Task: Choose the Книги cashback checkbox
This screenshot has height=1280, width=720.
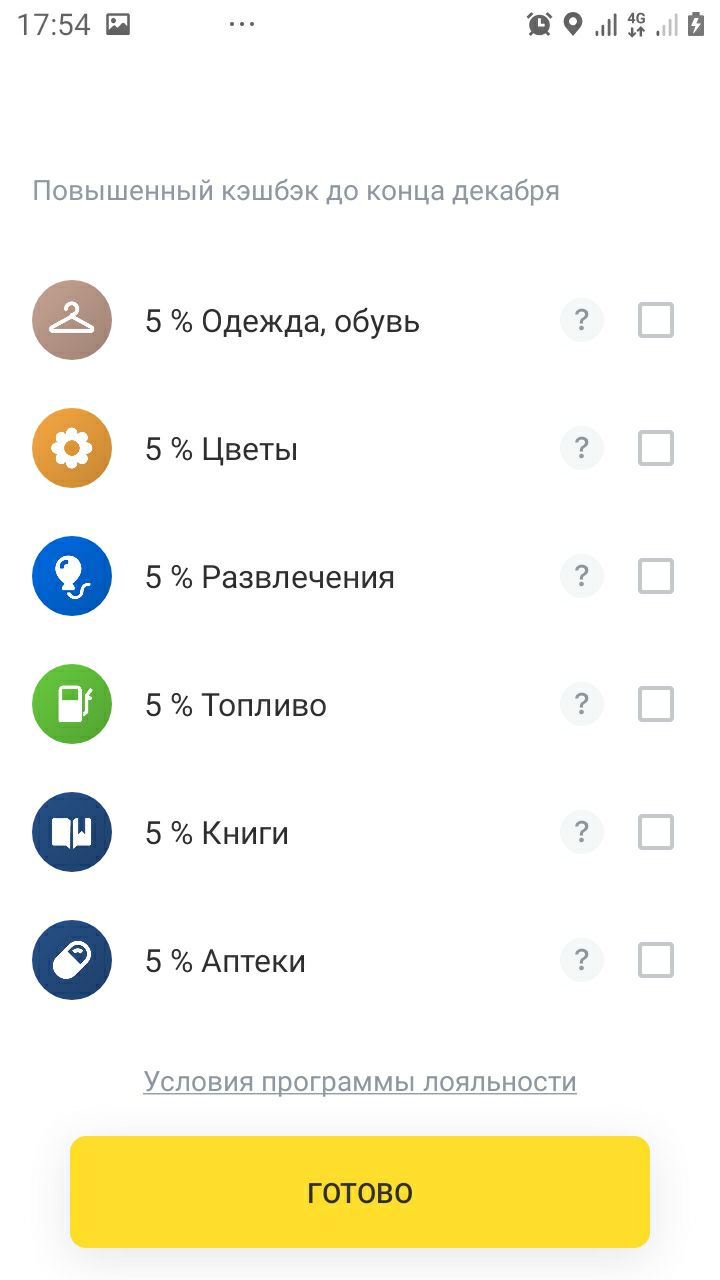Action: click(x=656, y=833)
